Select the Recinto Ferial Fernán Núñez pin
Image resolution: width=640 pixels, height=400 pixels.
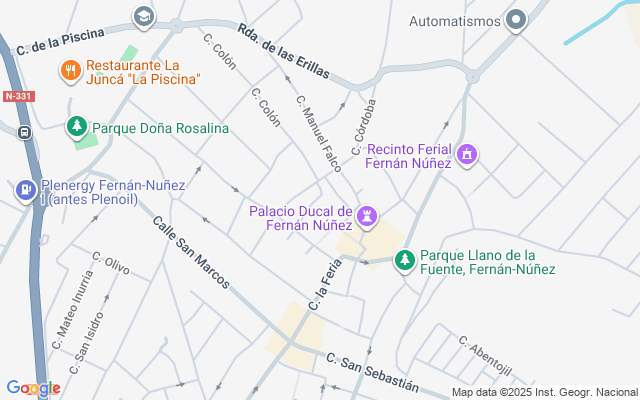467,155
